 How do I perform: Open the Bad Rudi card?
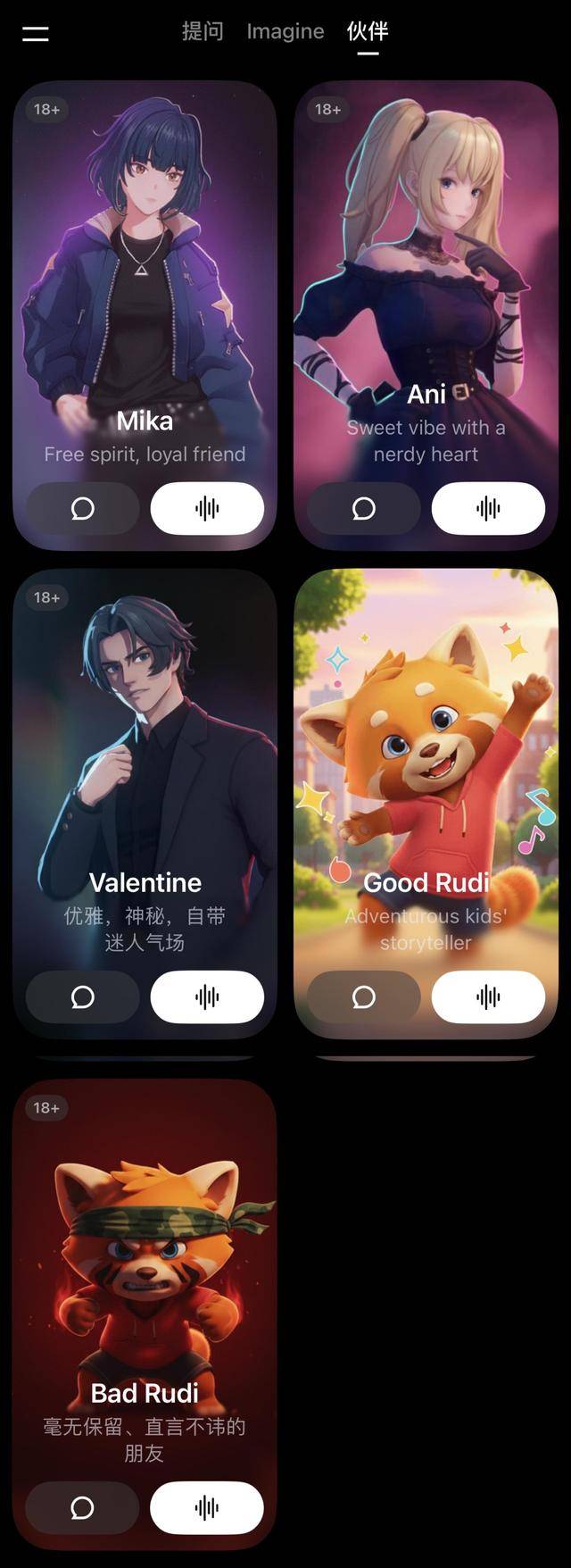(145, 1268)
